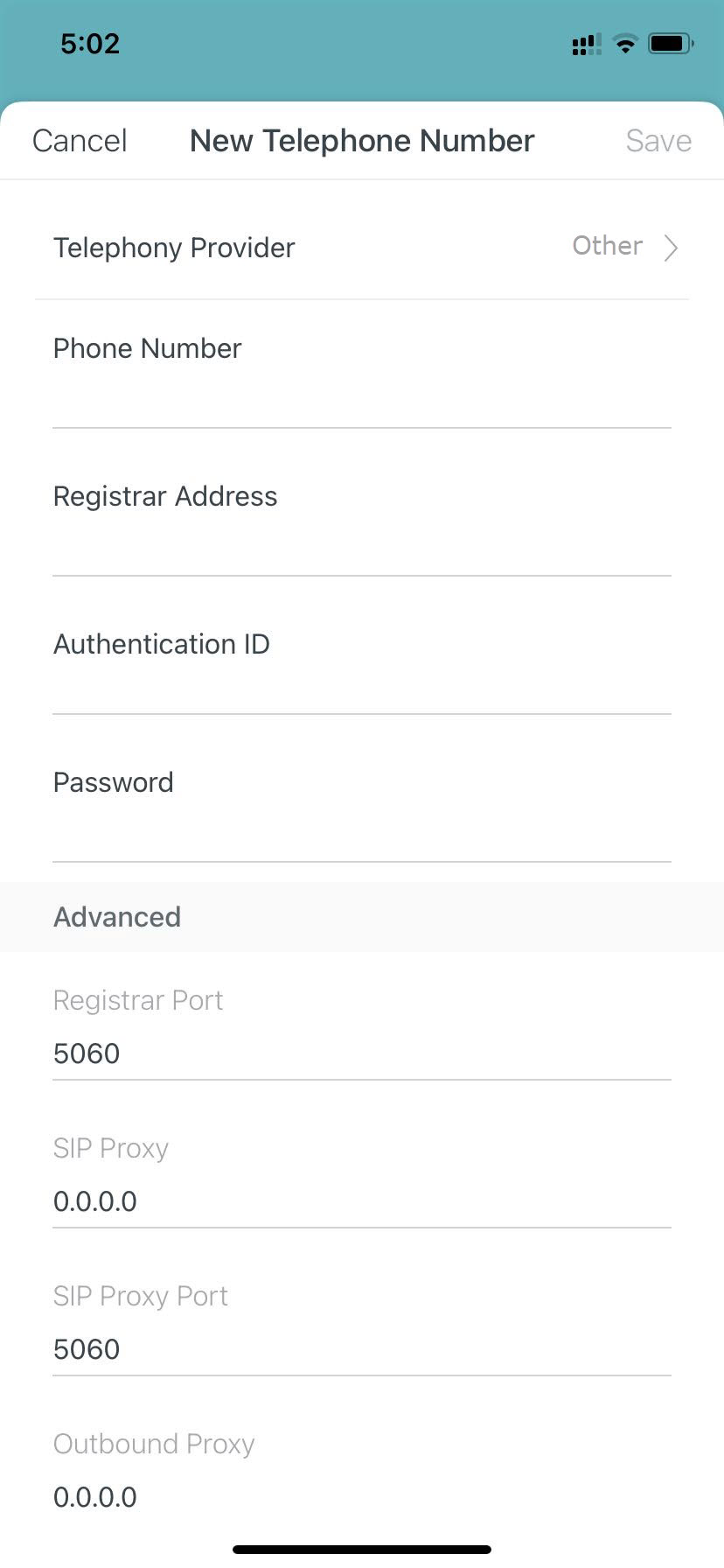Click the home indicator bar
724x1568 pixels.
(x=362, y=1548)
